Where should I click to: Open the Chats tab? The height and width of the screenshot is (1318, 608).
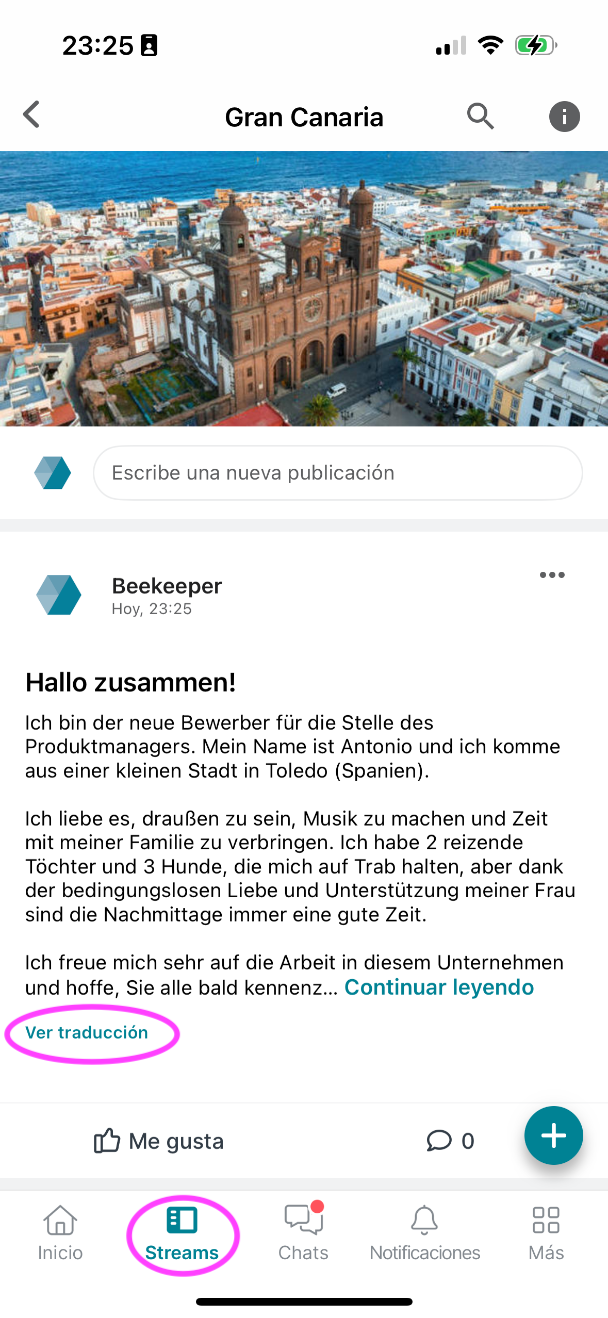(303, 1233)
